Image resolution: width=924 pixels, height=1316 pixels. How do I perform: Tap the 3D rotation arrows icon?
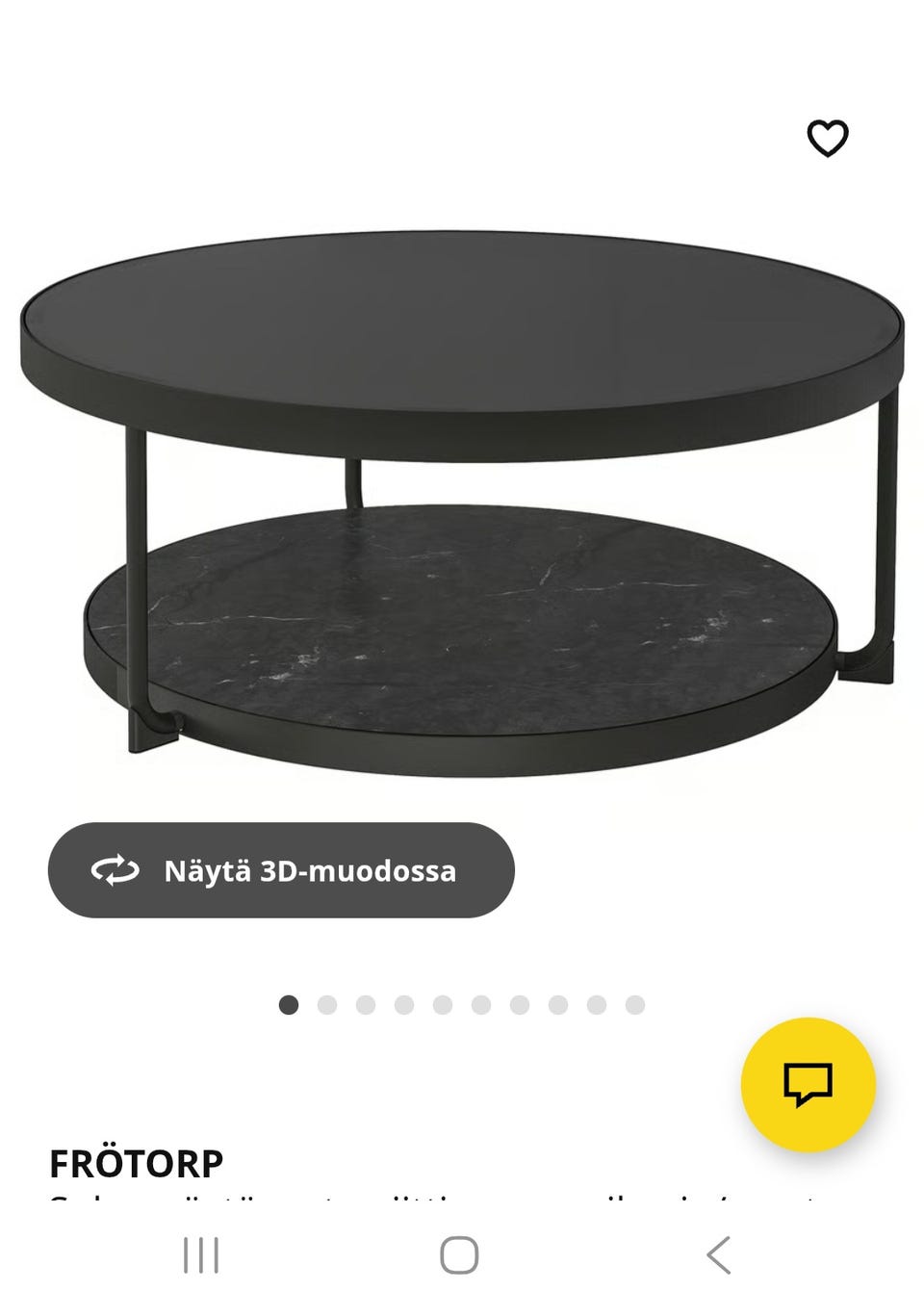click(x=114, y=872)
